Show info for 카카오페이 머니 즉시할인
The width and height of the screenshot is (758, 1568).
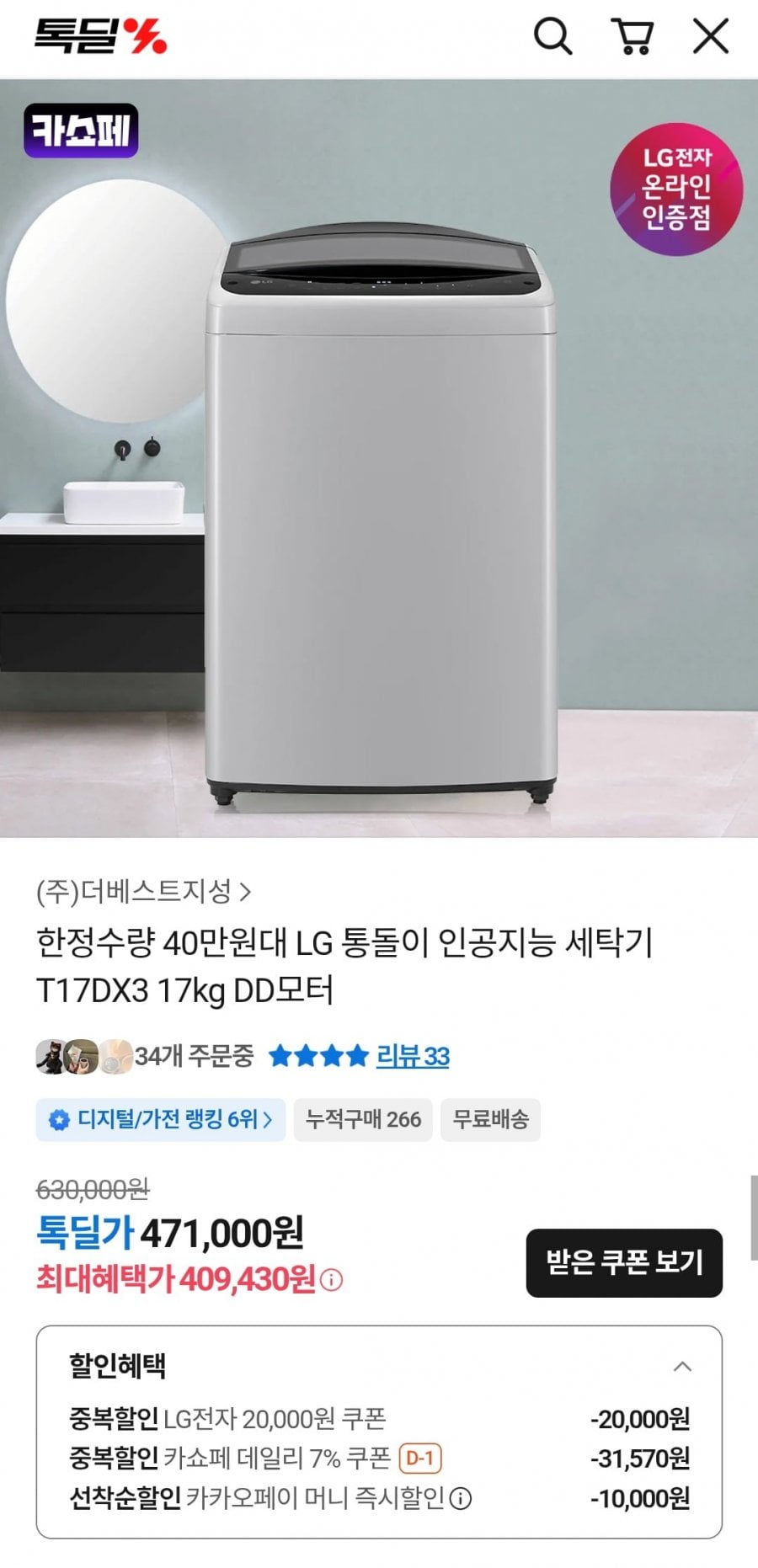[461, 1499]
